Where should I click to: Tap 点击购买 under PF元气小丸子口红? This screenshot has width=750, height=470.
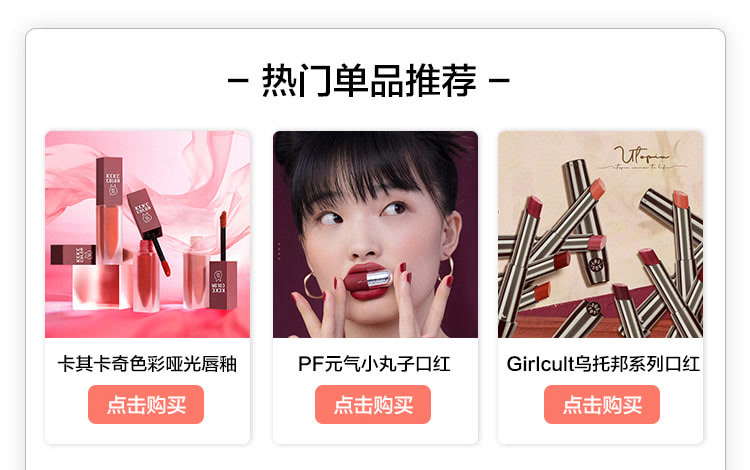click(373, 405)
